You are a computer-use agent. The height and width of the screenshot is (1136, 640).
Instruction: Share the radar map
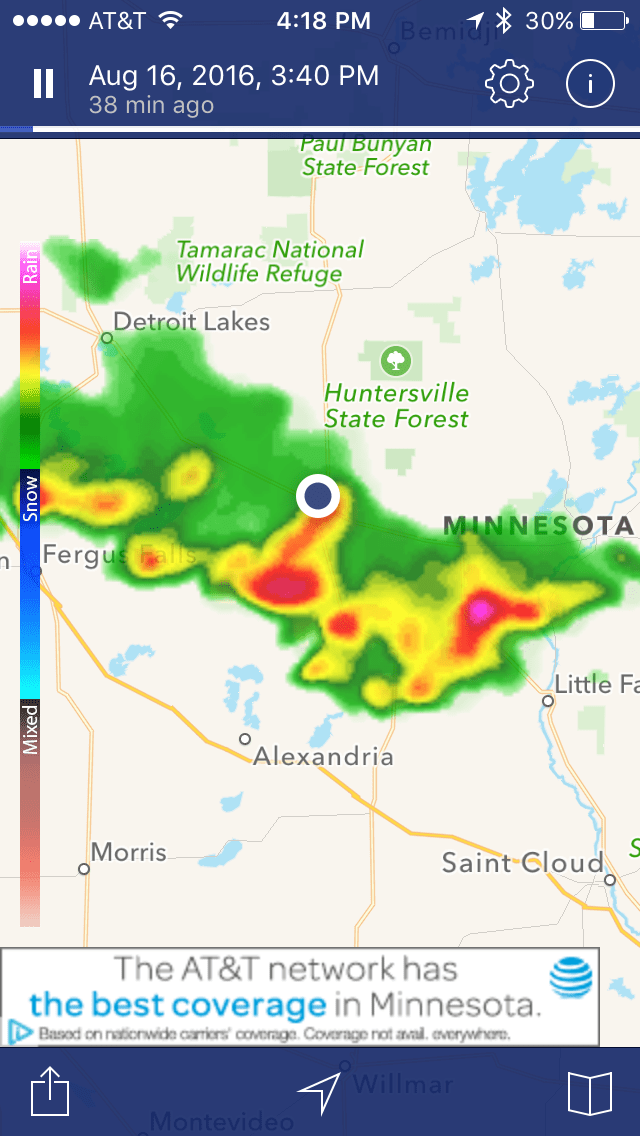pyautogui.click(x=48, y=1093)
